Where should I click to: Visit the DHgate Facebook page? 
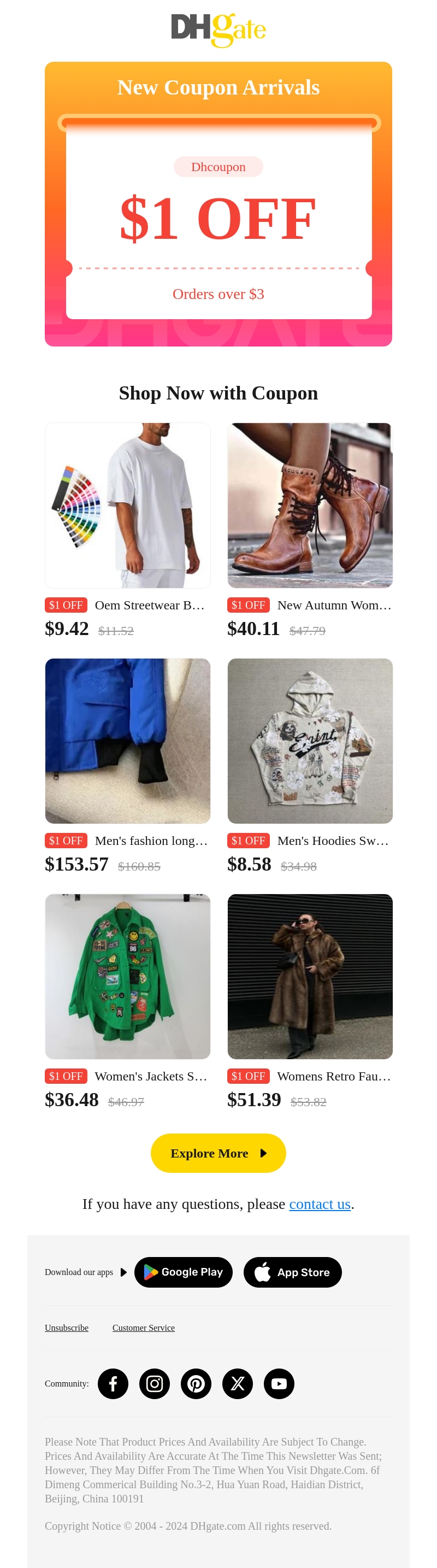pyautogui.click(x=113, y=1384)
